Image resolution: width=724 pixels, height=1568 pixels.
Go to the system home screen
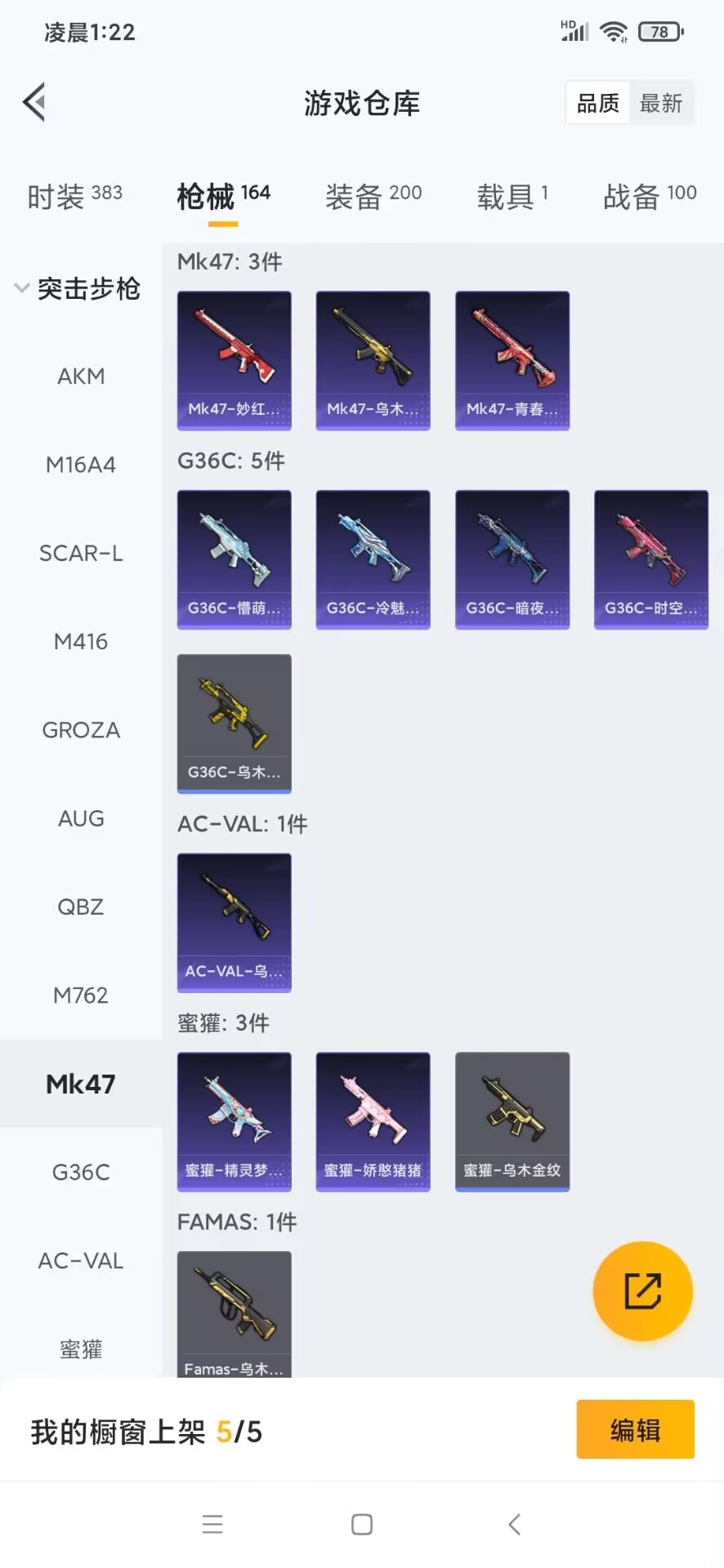(x=362, y=1524)
